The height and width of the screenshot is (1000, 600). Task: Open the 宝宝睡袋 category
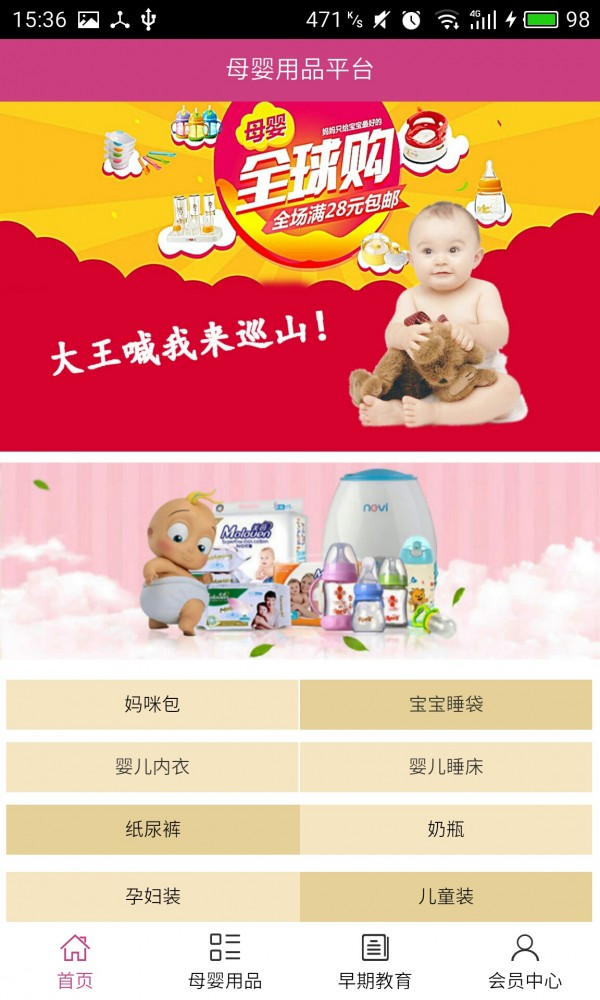(446, 704)
